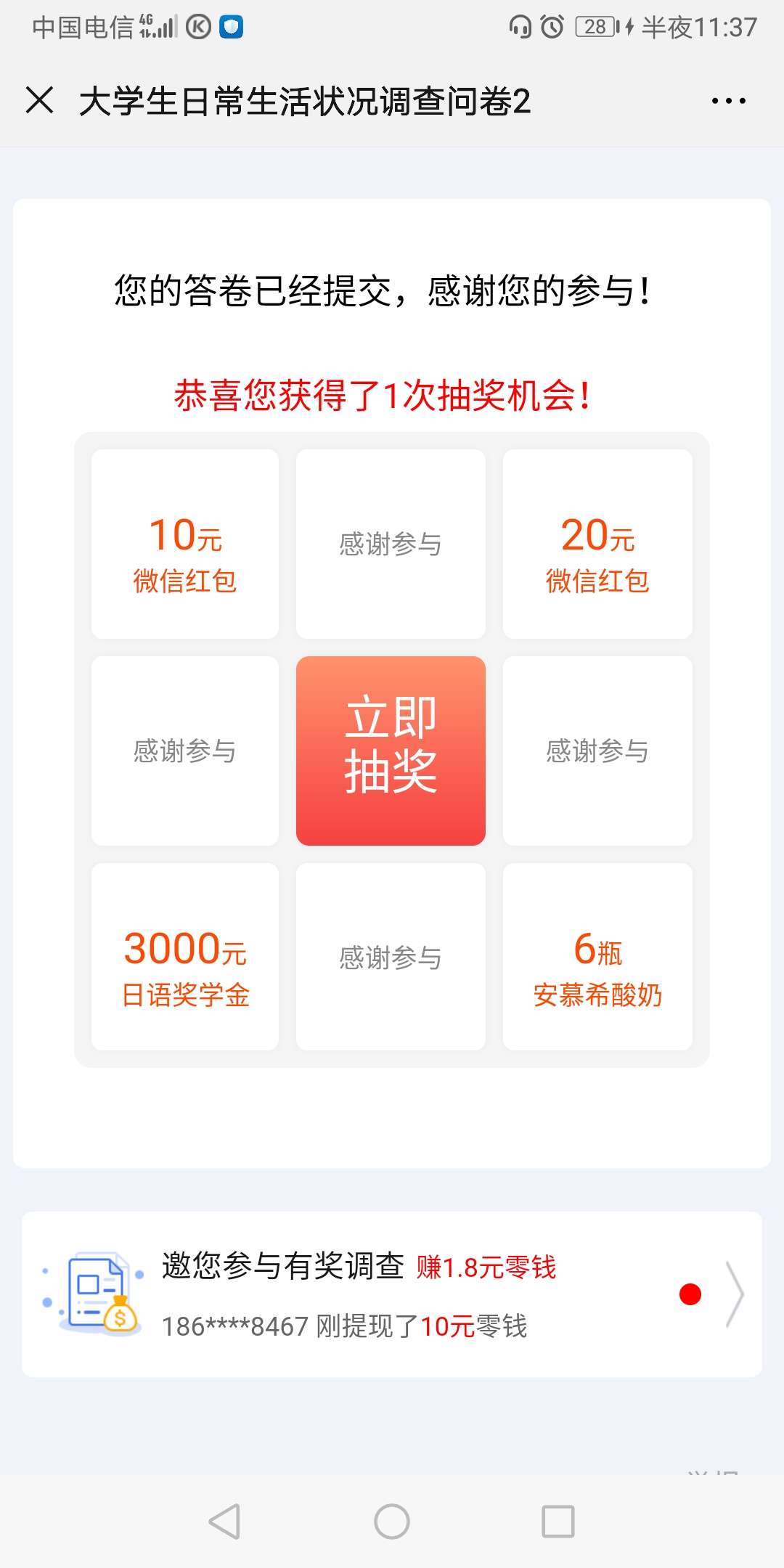
Task: Show recent apps
Action: [558, 1521]
